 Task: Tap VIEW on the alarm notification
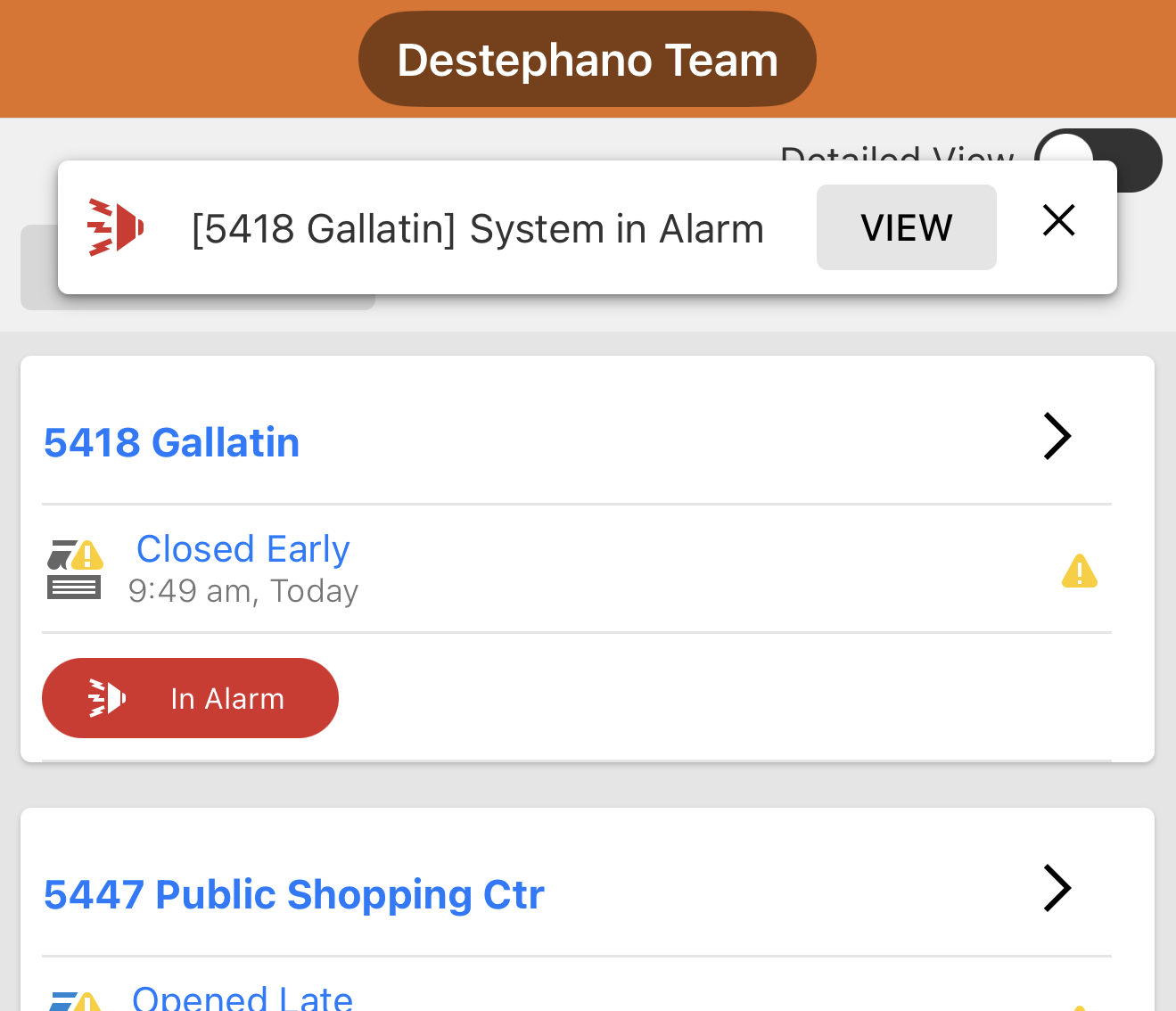click(906, 227)
